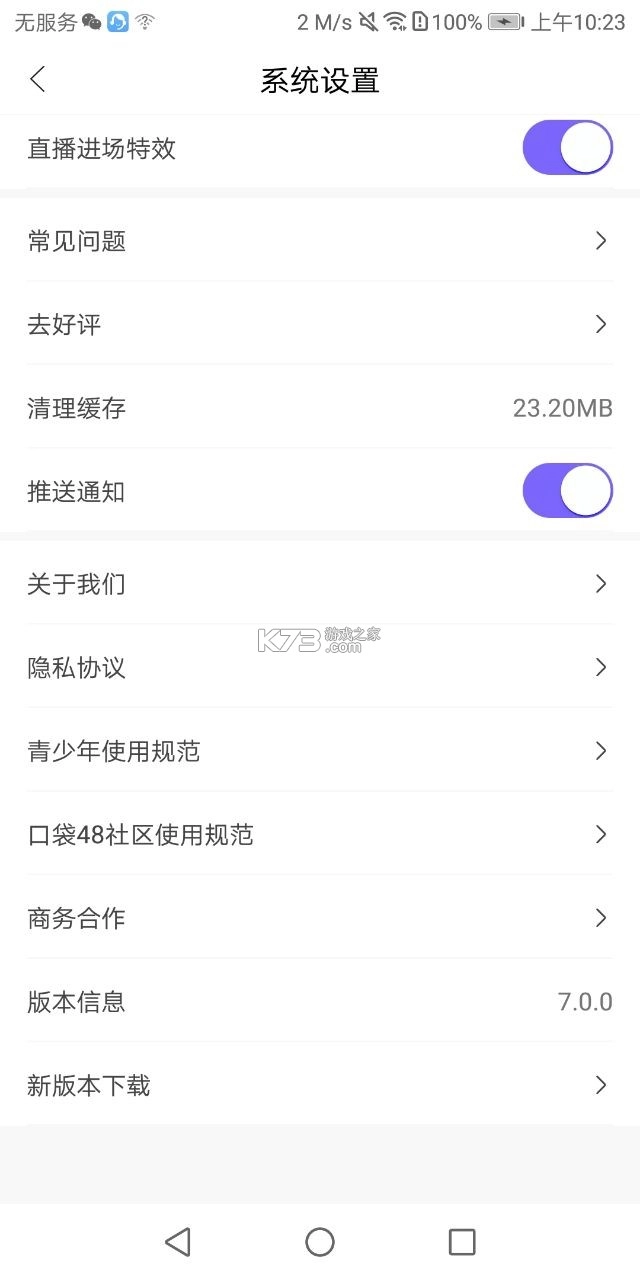This screenshot has width=640, height=1280.
Task: Tap 清理缓存 to clear cache
Action: 320,408
